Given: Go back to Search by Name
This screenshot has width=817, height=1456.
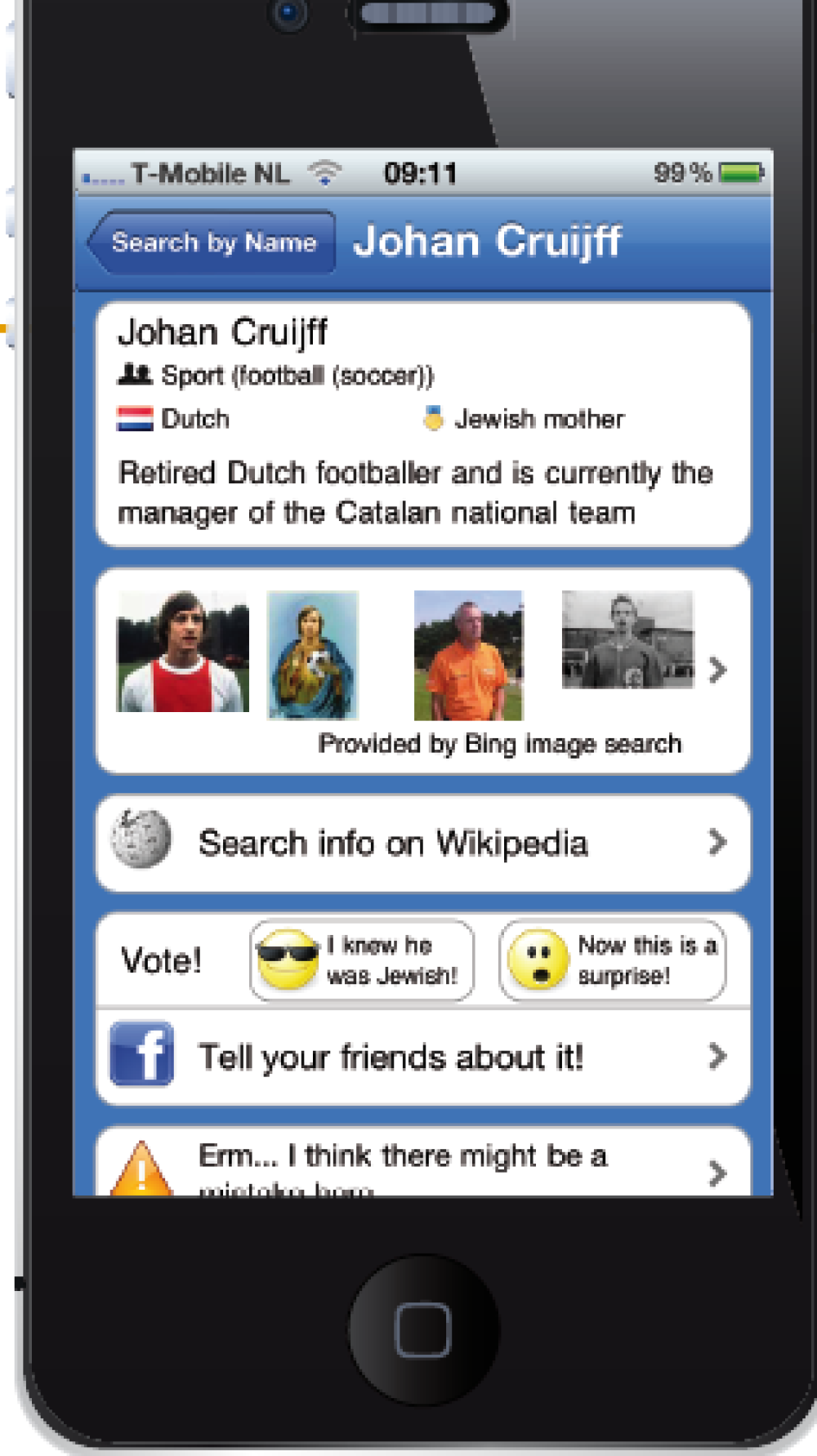Looking at the screenshot, I should point(212,243).
